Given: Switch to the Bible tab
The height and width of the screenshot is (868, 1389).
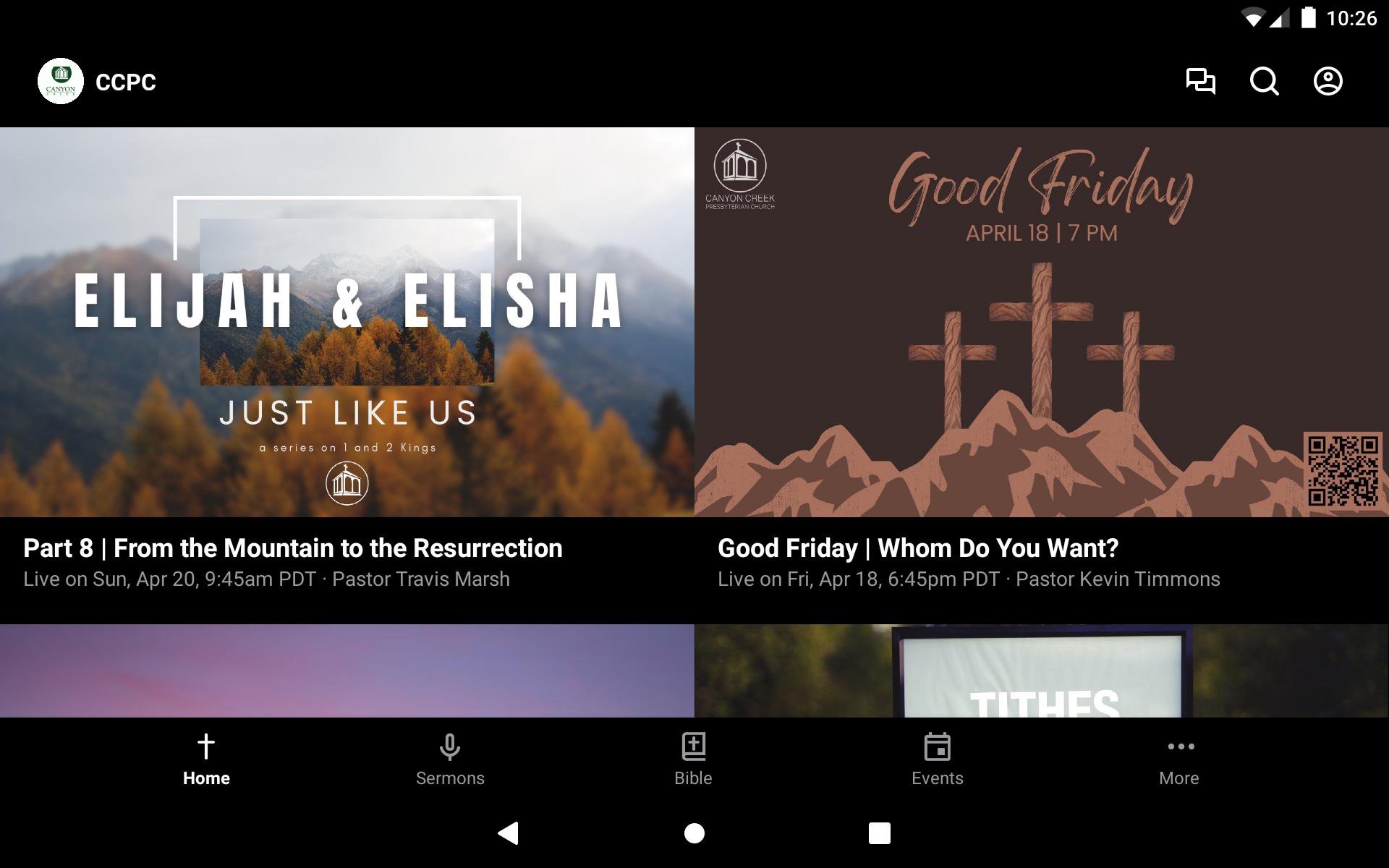Looking at the screenshot, I should point(693,759).
